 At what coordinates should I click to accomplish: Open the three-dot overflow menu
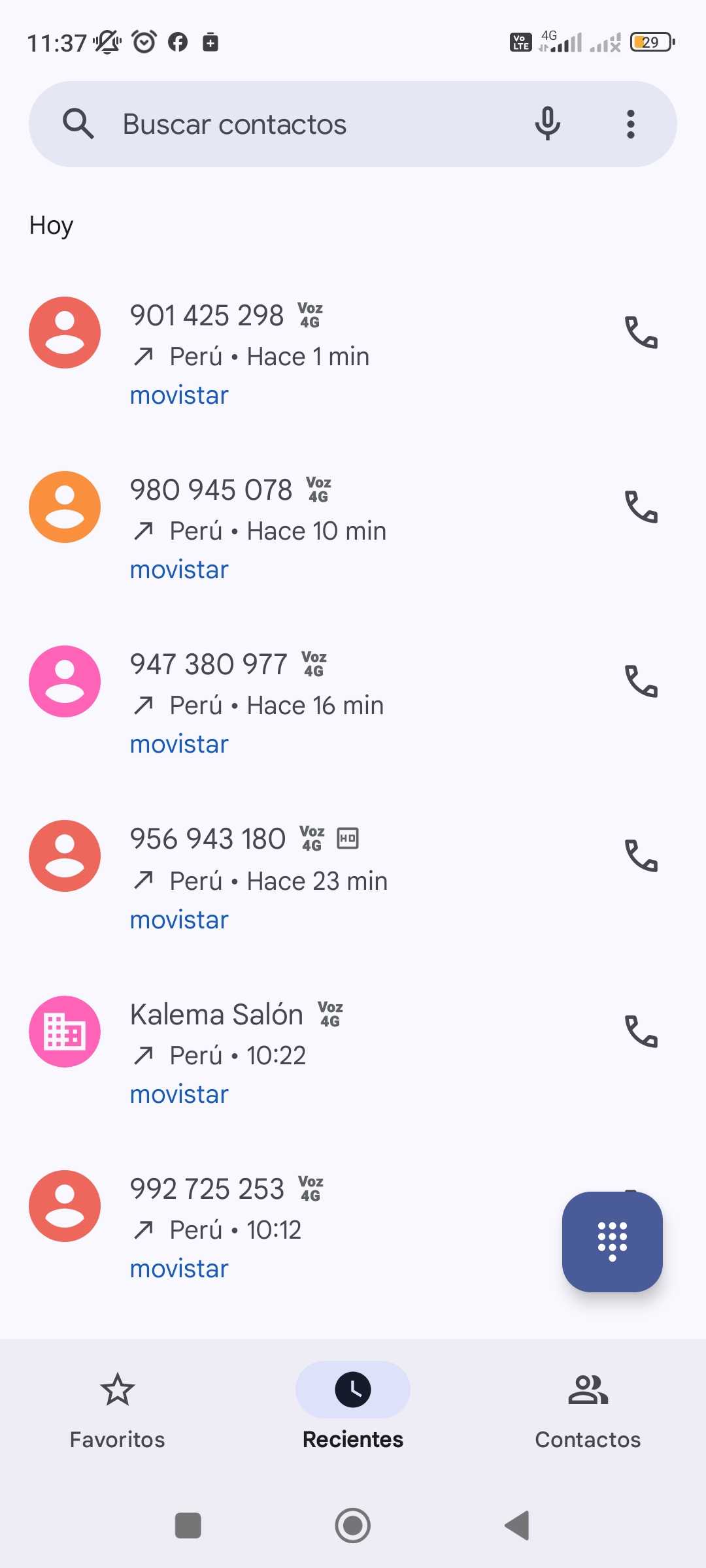click(x=630, y=124)
